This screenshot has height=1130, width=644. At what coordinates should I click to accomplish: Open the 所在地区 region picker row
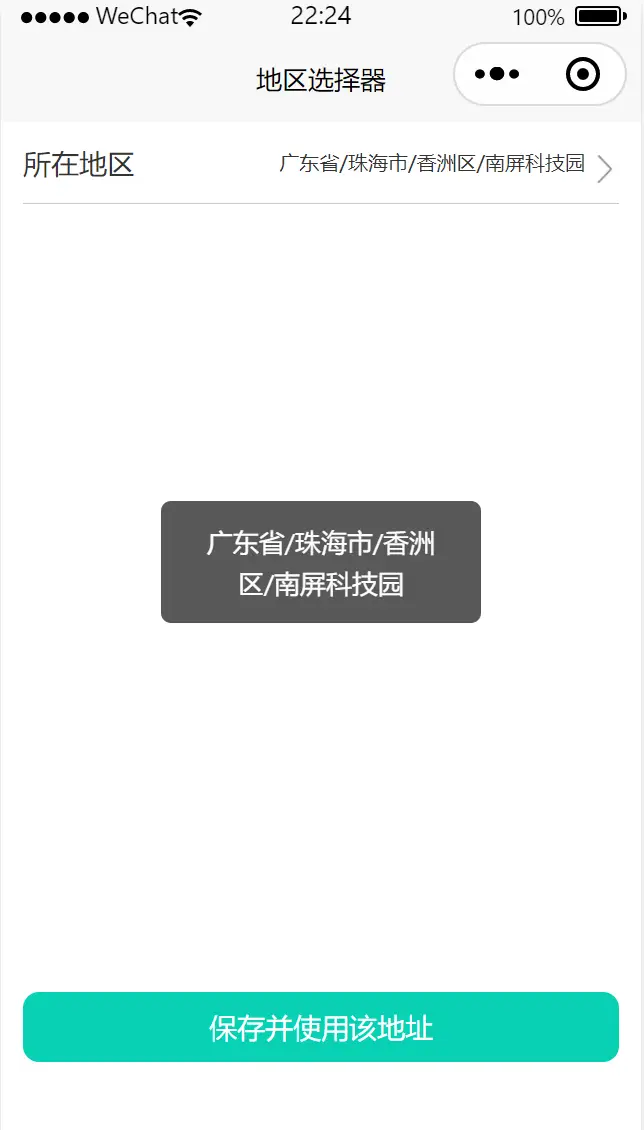(x=321, y=165)
